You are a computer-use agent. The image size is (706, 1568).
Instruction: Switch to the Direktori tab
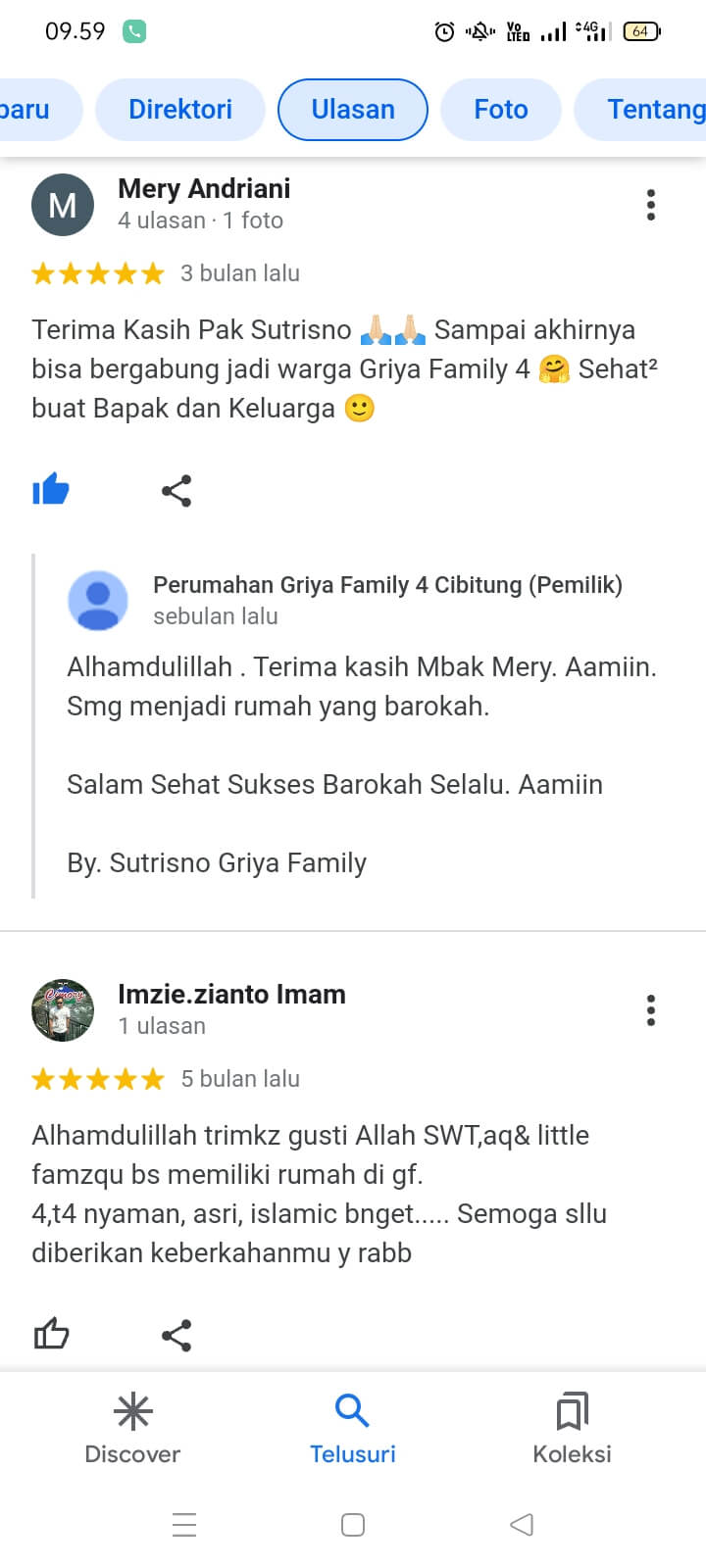180,109
